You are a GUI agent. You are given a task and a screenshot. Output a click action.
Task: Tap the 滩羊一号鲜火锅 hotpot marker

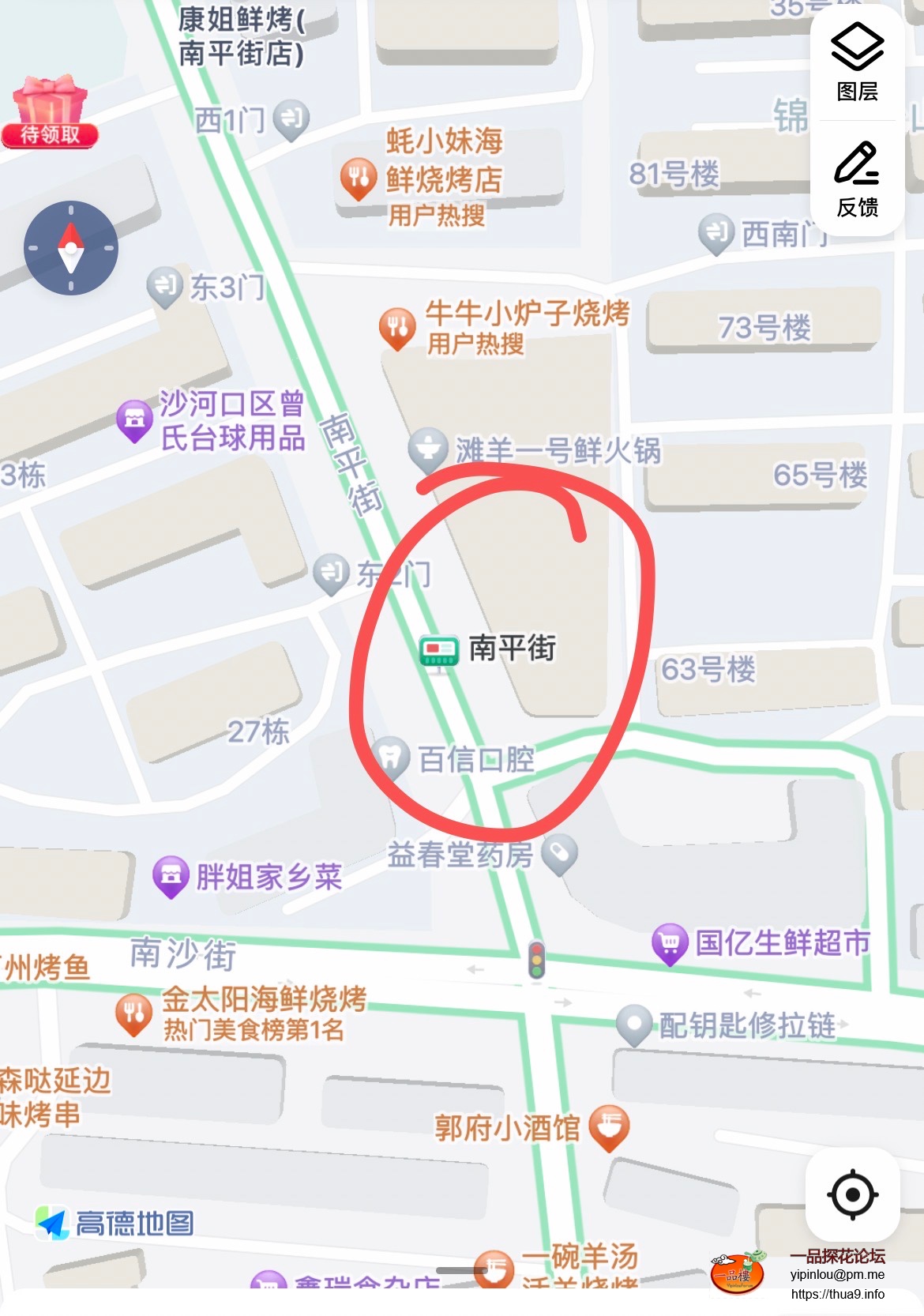428,449
